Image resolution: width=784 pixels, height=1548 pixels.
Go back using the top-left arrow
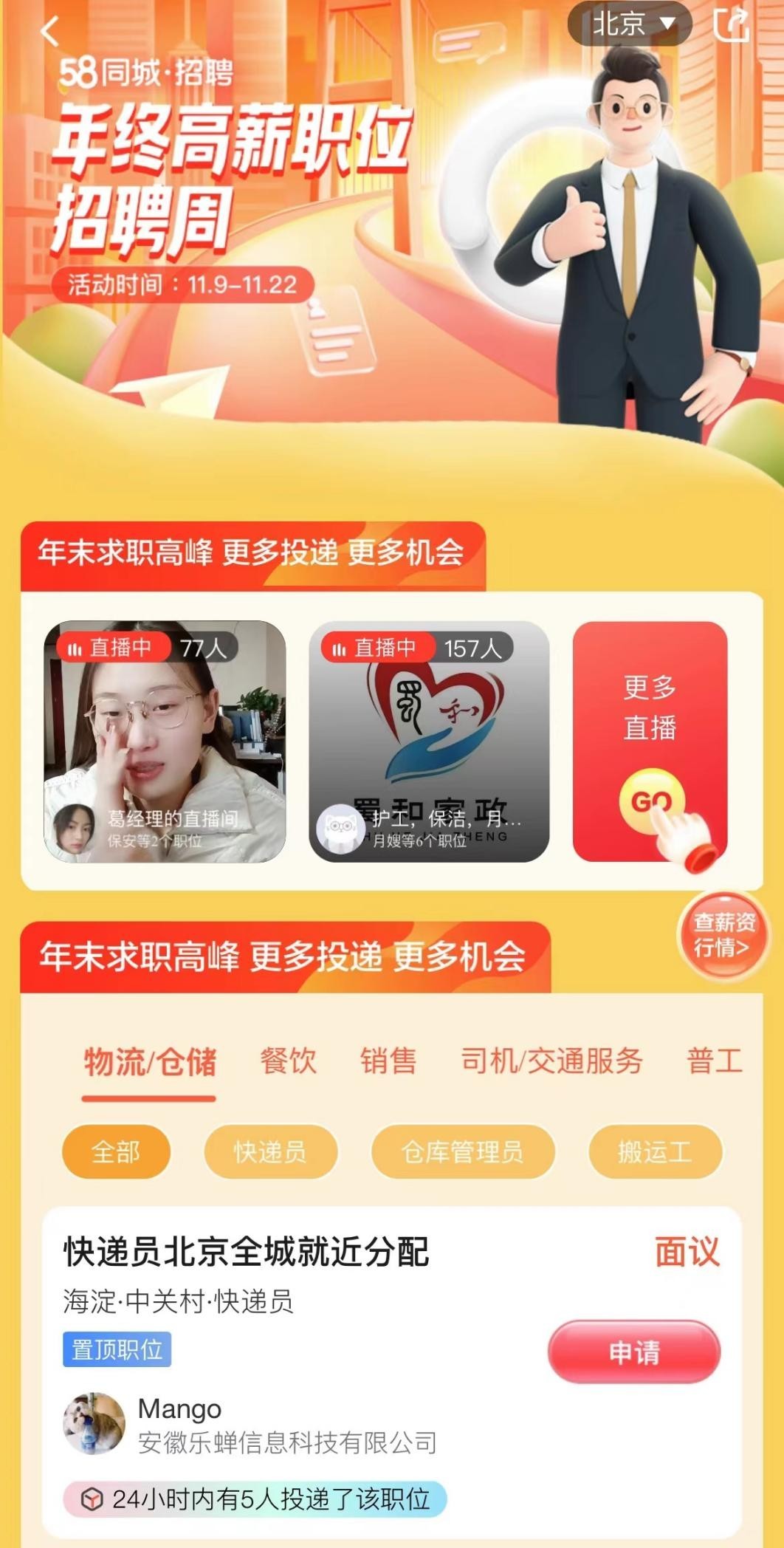[49, 32]
